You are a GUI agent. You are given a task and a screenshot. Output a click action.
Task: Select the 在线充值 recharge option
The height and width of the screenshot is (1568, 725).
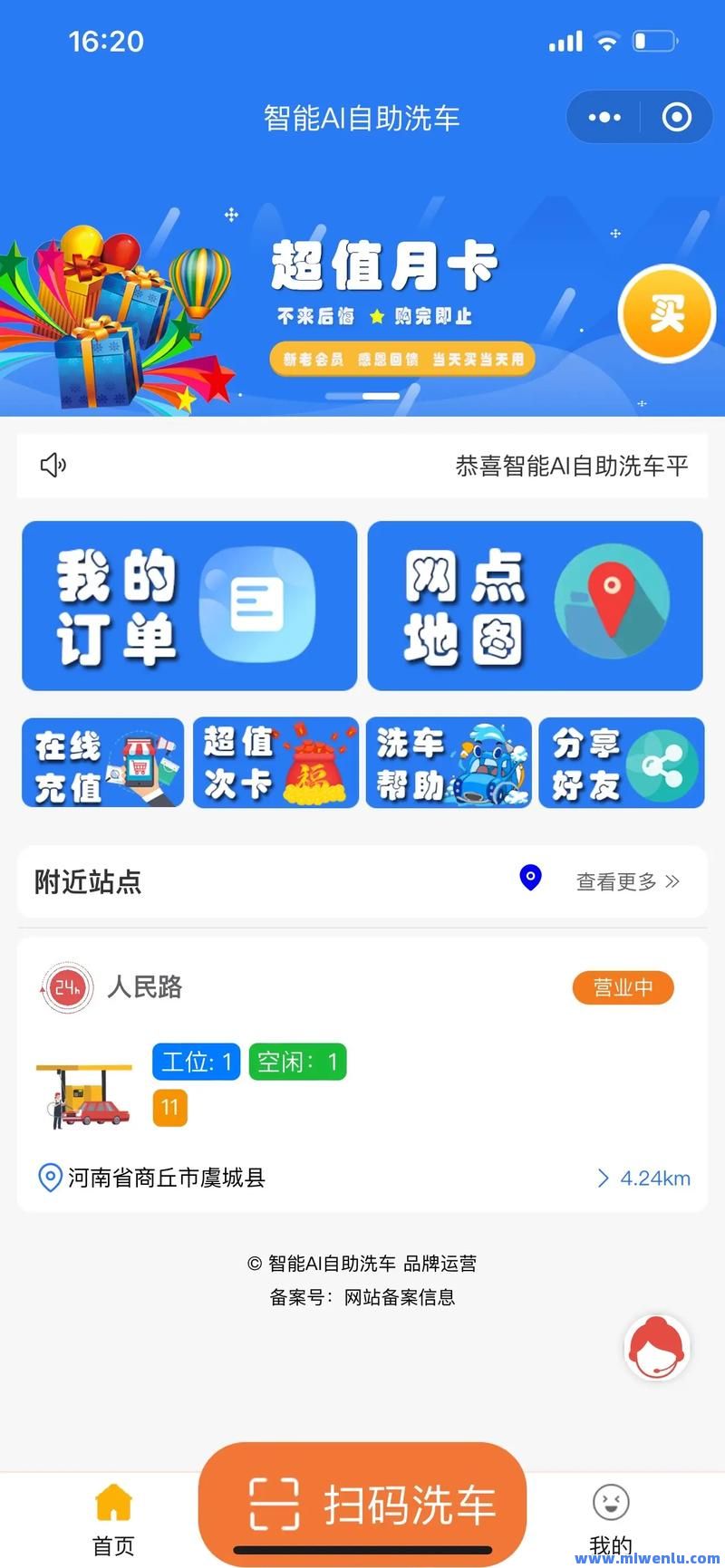pyautogui.click(x=101, y=763)
